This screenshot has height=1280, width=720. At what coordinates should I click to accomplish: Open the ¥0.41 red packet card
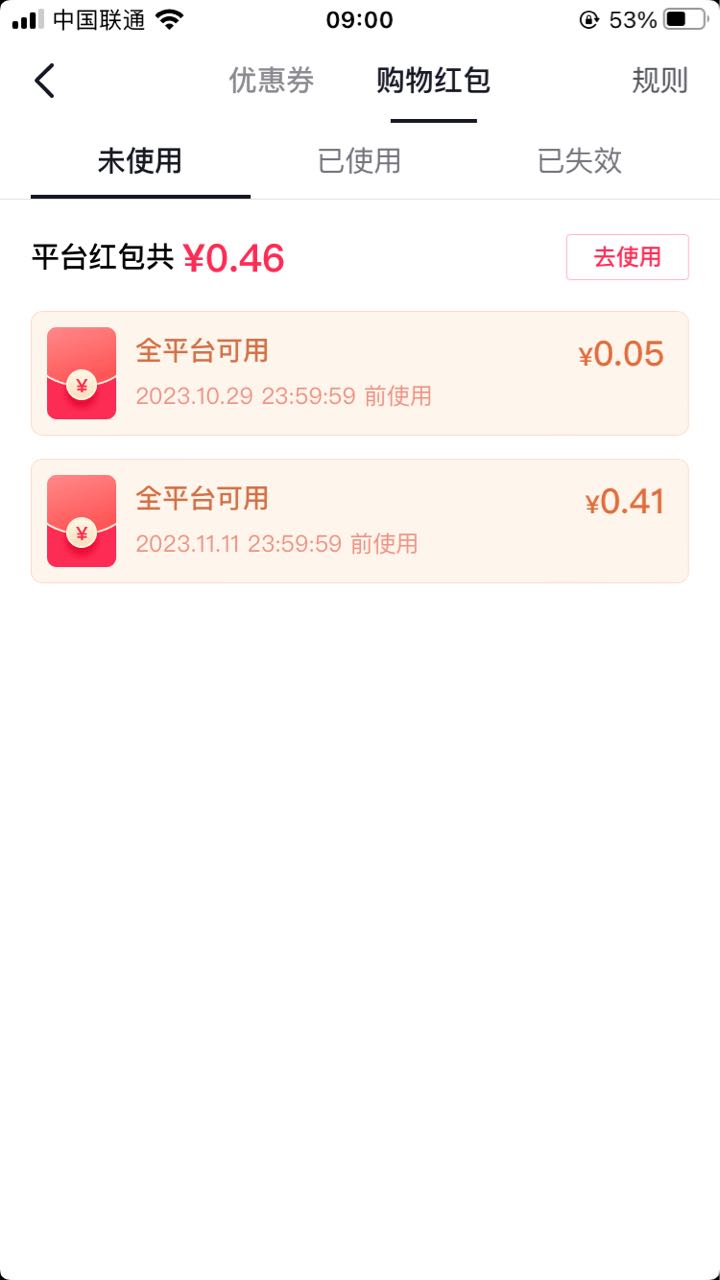tap(360, 521)
